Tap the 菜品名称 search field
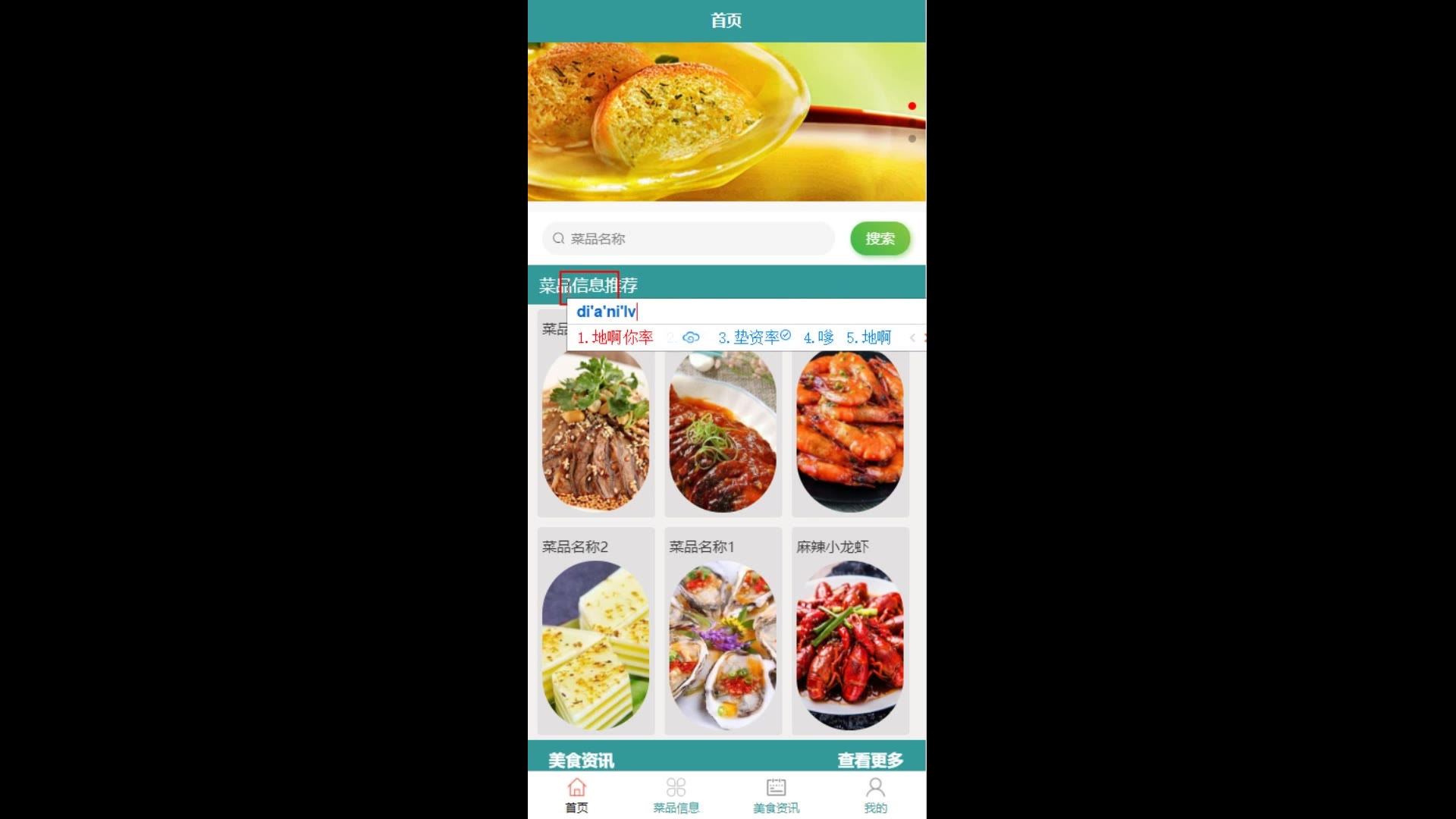1456x819 pixels. click(x=689, y=239)
